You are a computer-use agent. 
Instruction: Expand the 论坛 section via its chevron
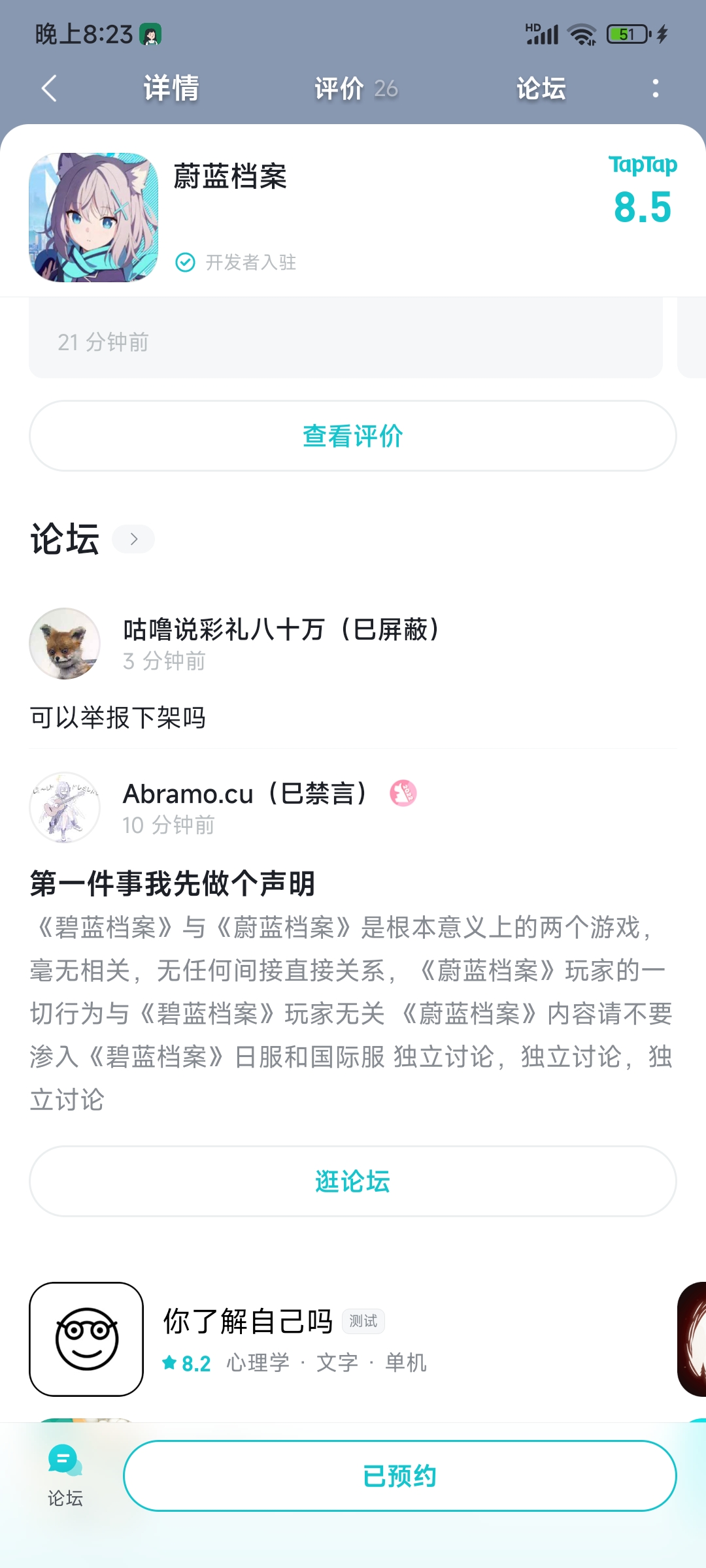[133, 539]
